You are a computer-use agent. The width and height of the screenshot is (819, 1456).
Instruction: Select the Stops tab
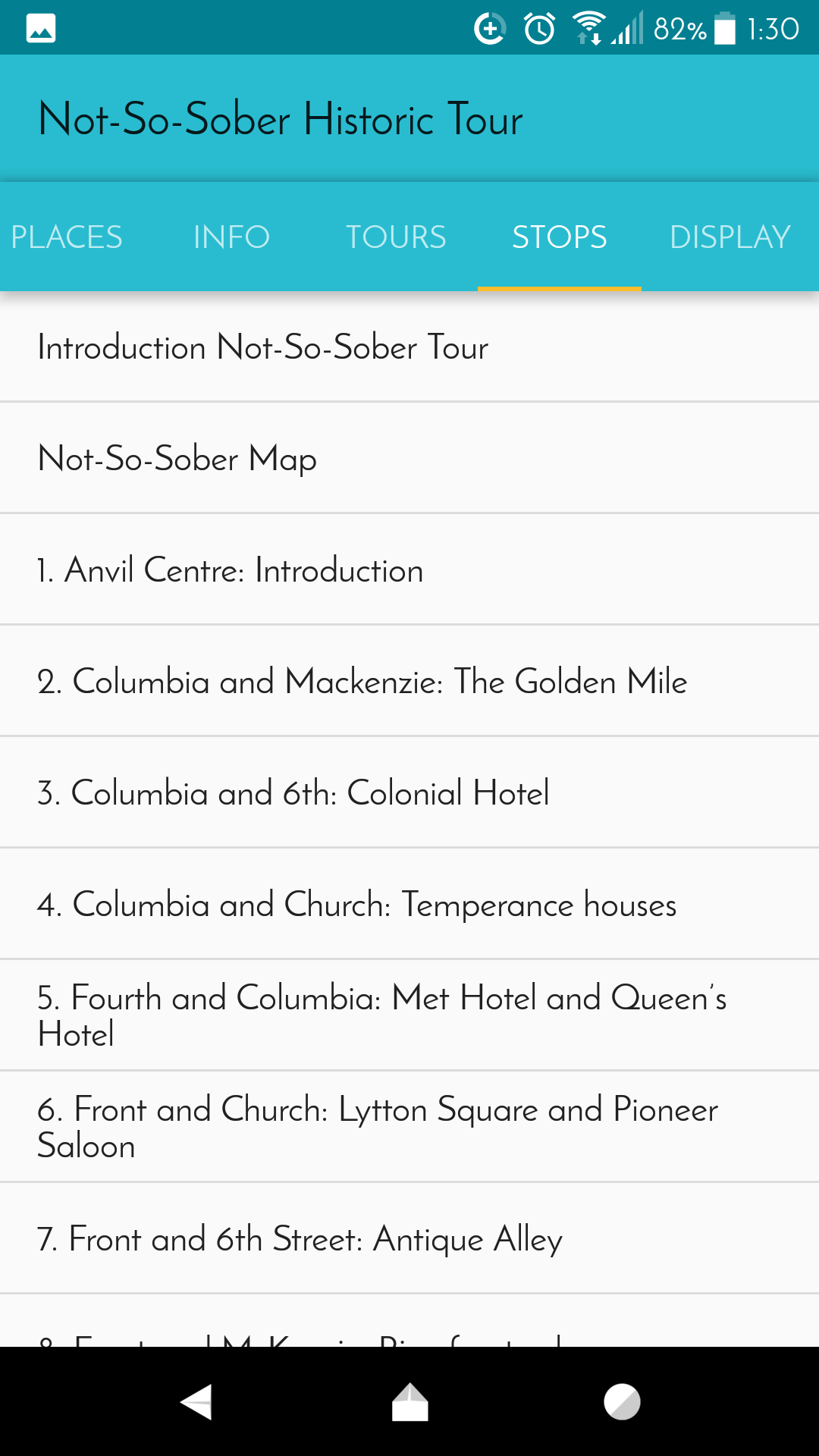pyautogui.click(x=560, y=237)
